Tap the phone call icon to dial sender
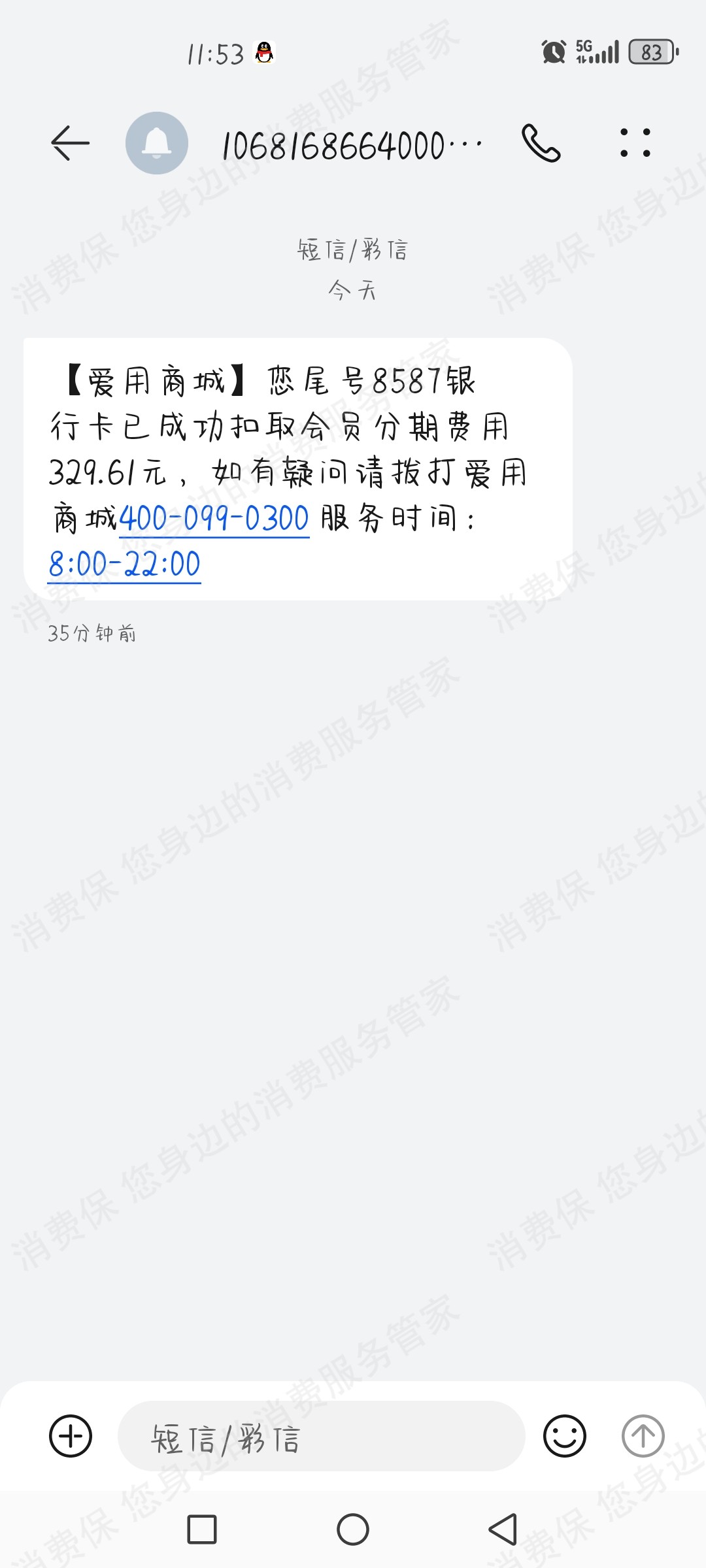Viewport: 706px width, 1568px height. point(541,142)
